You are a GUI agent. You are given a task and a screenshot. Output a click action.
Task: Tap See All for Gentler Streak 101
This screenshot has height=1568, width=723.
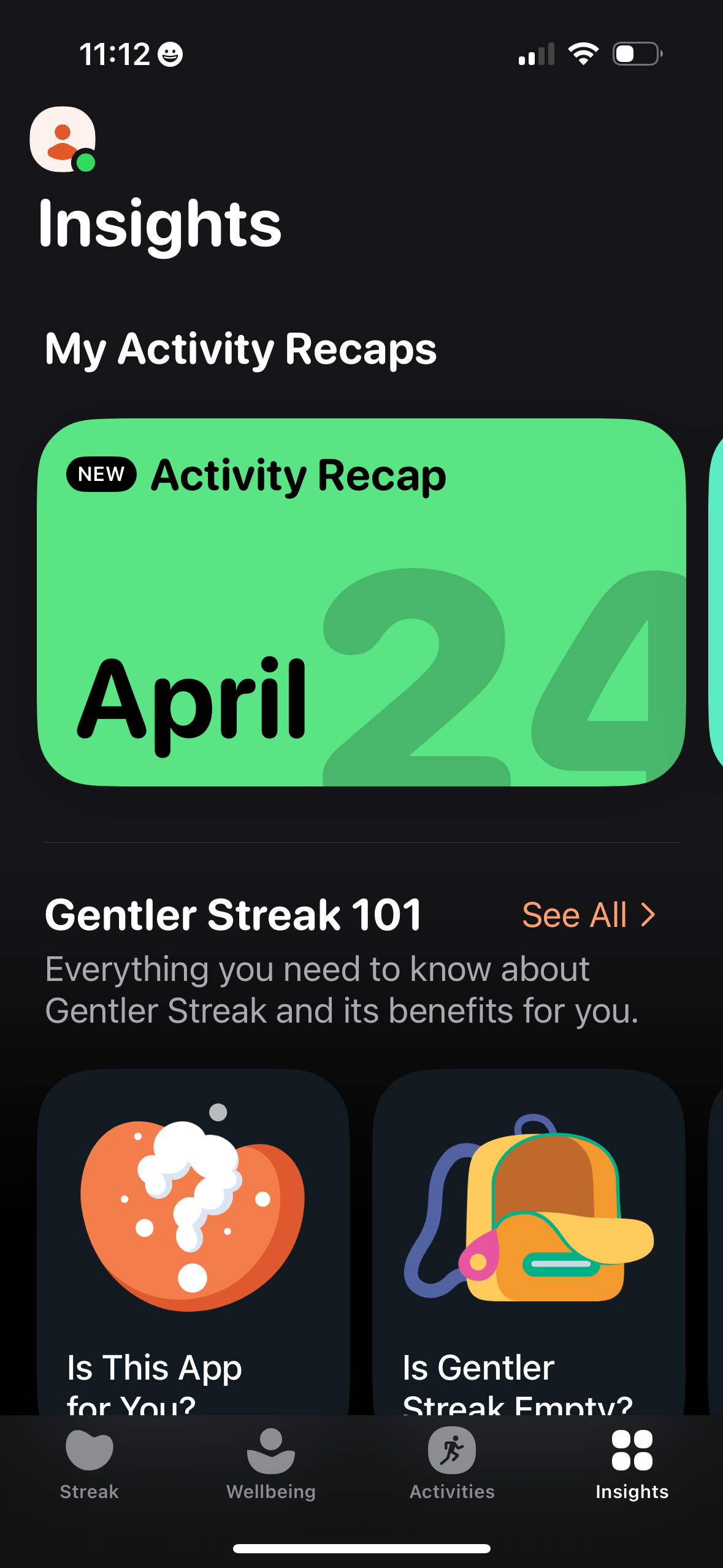tap(575, 915)
